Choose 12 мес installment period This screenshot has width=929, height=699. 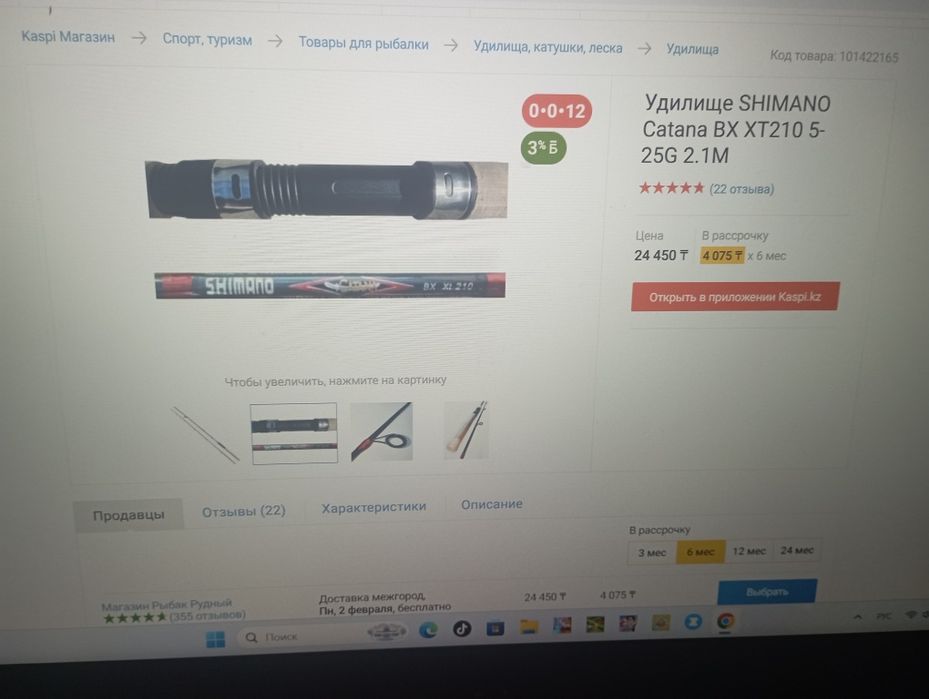click(748, 551)
